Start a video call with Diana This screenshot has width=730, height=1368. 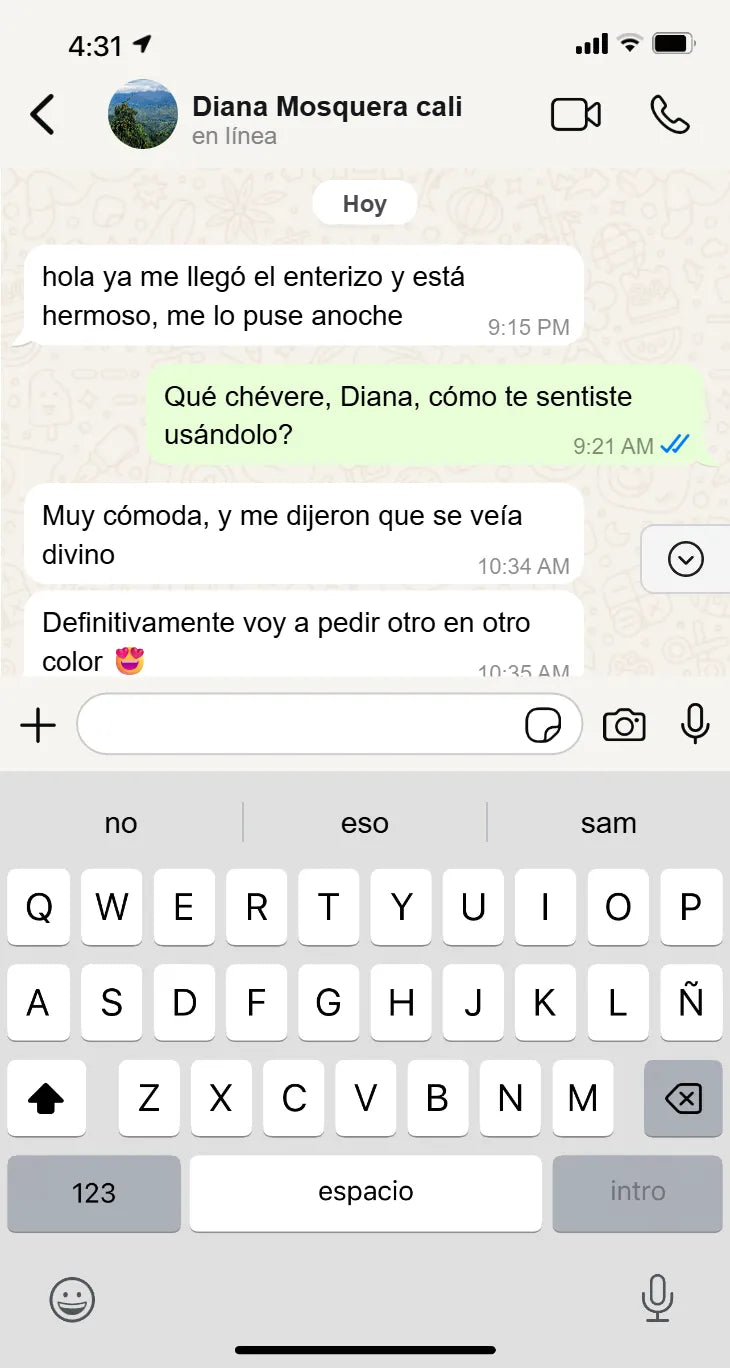point(576,115)
